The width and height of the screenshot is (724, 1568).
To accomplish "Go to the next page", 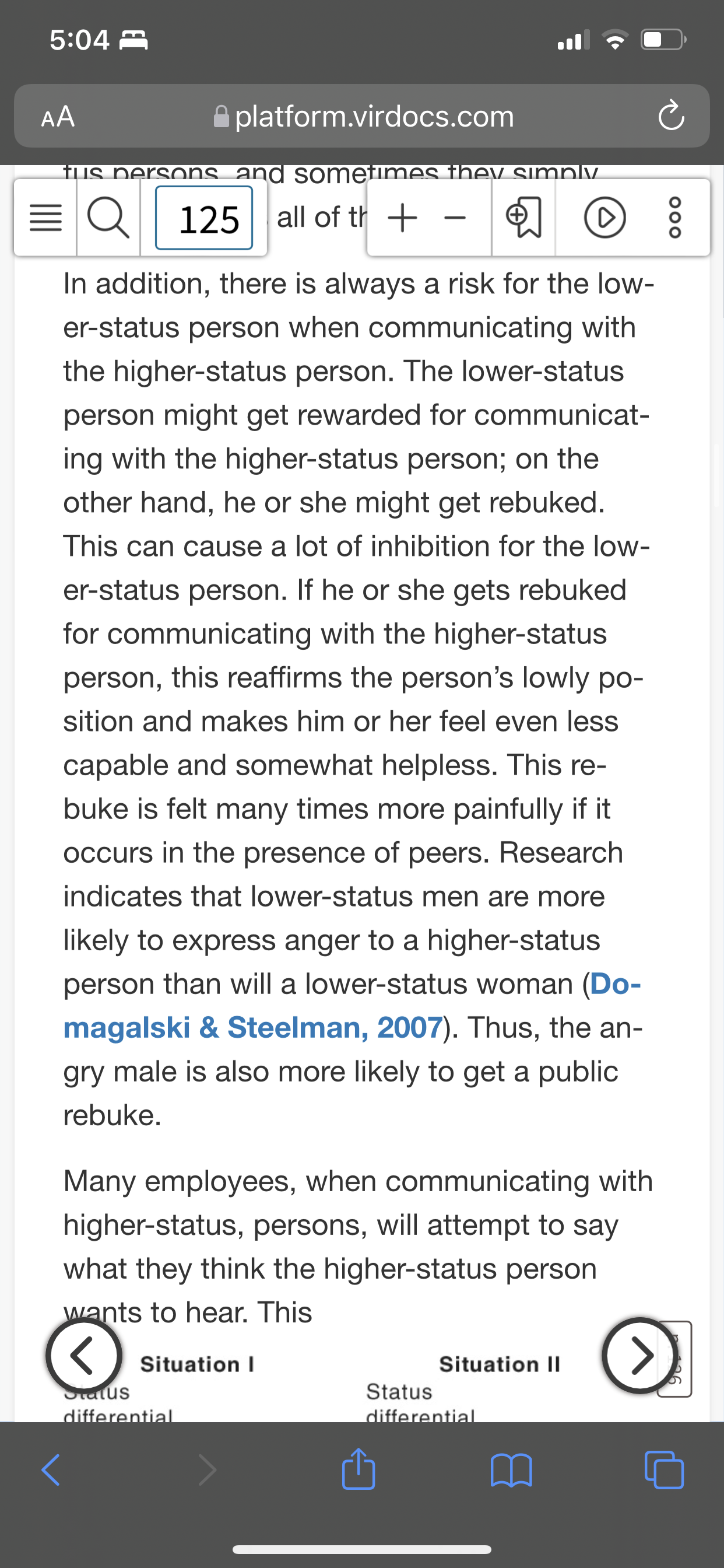I will click(640, 1356).
